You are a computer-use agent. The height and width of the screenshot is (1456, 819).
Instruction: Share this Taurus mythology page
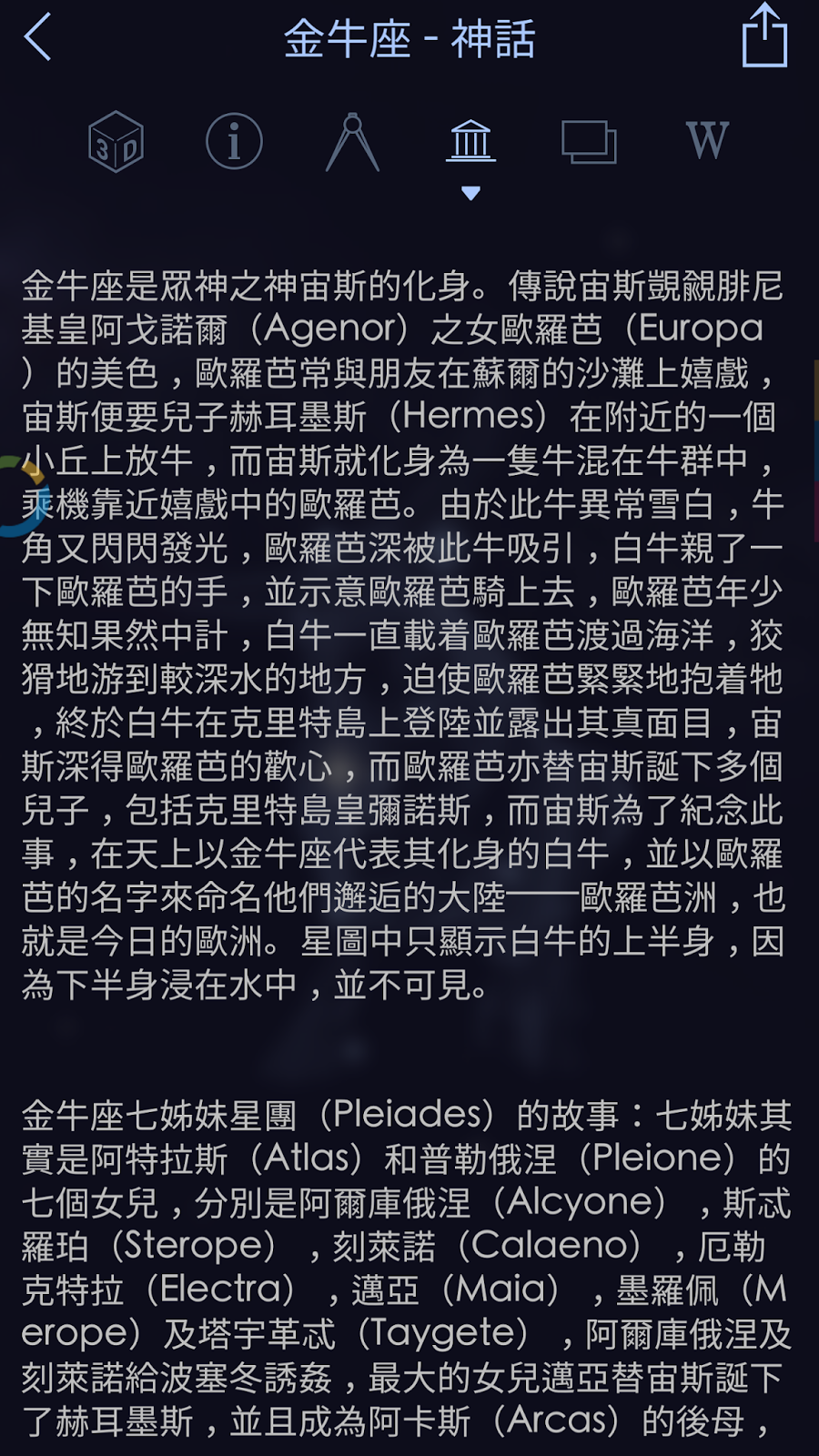[764, 36]
